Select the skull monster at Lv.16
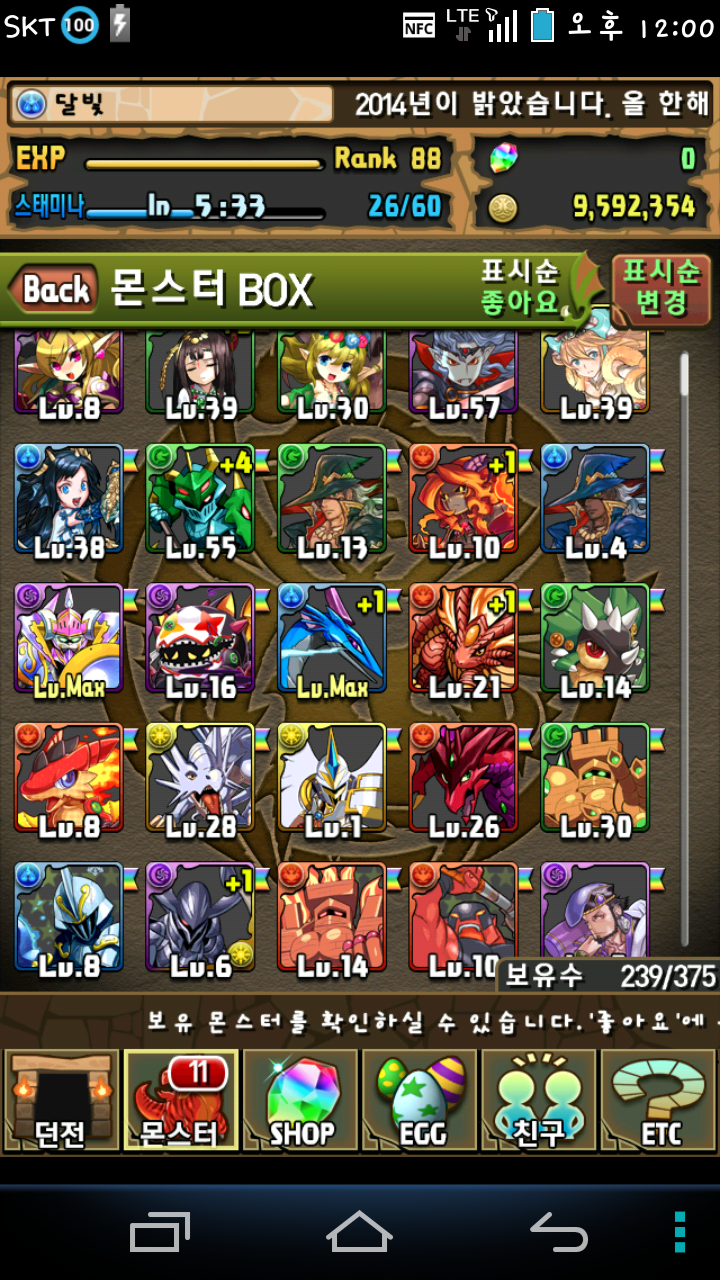 [x=200, y=640]
